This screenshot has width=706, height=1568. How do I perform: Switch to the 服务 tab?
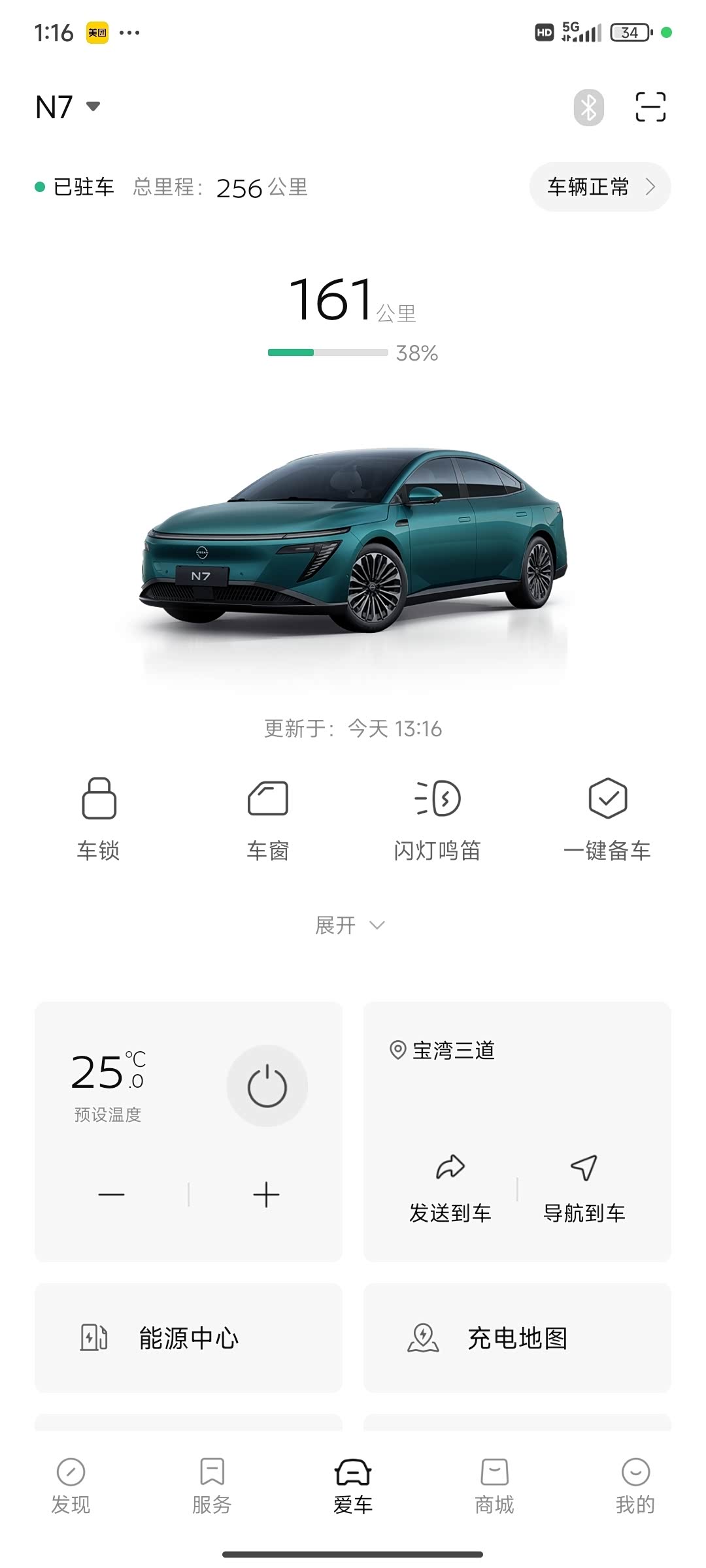tap(212, 1486)
